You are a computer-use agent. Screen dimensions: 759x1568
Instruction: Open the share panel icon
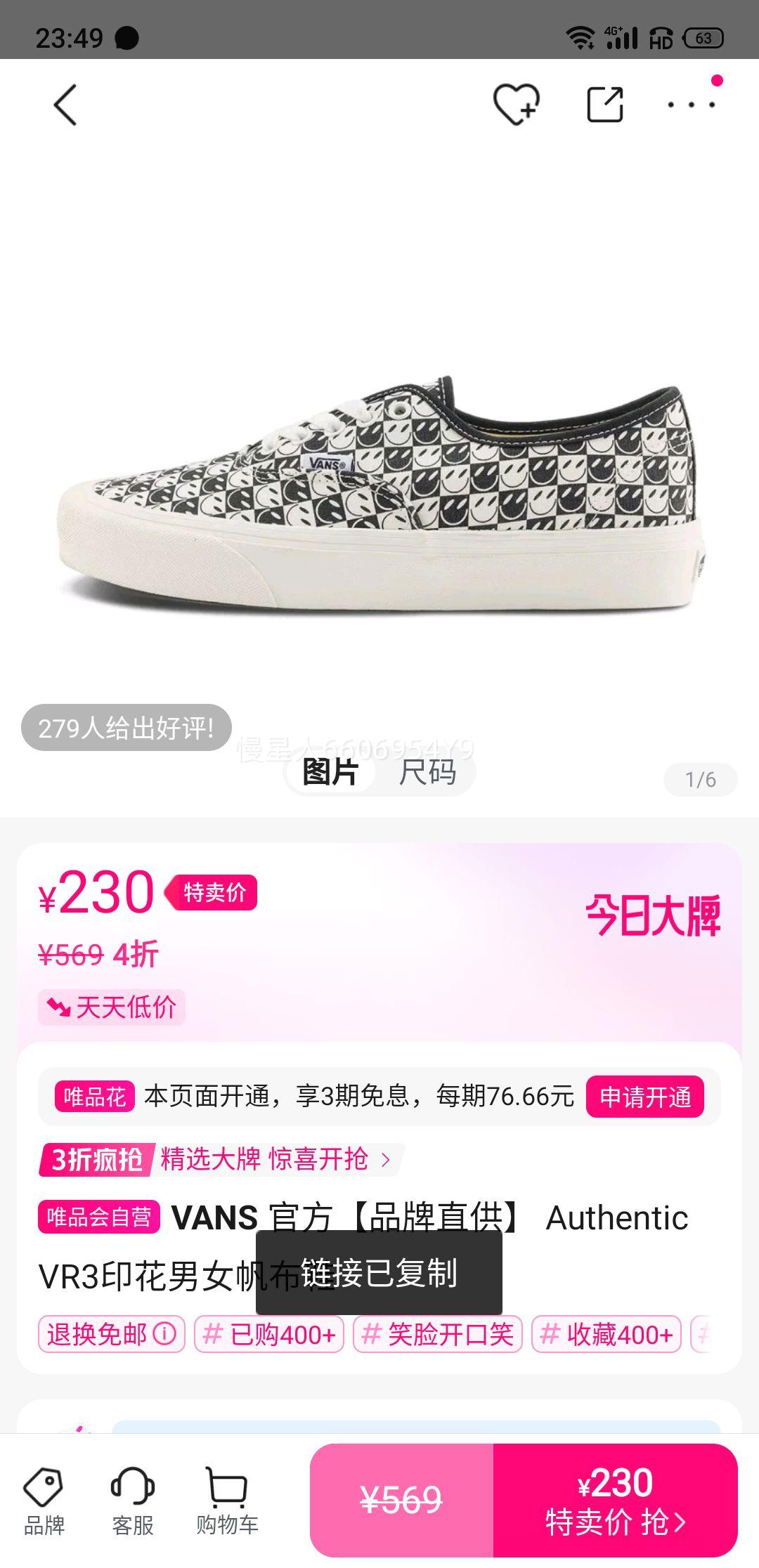coord(606,104)
